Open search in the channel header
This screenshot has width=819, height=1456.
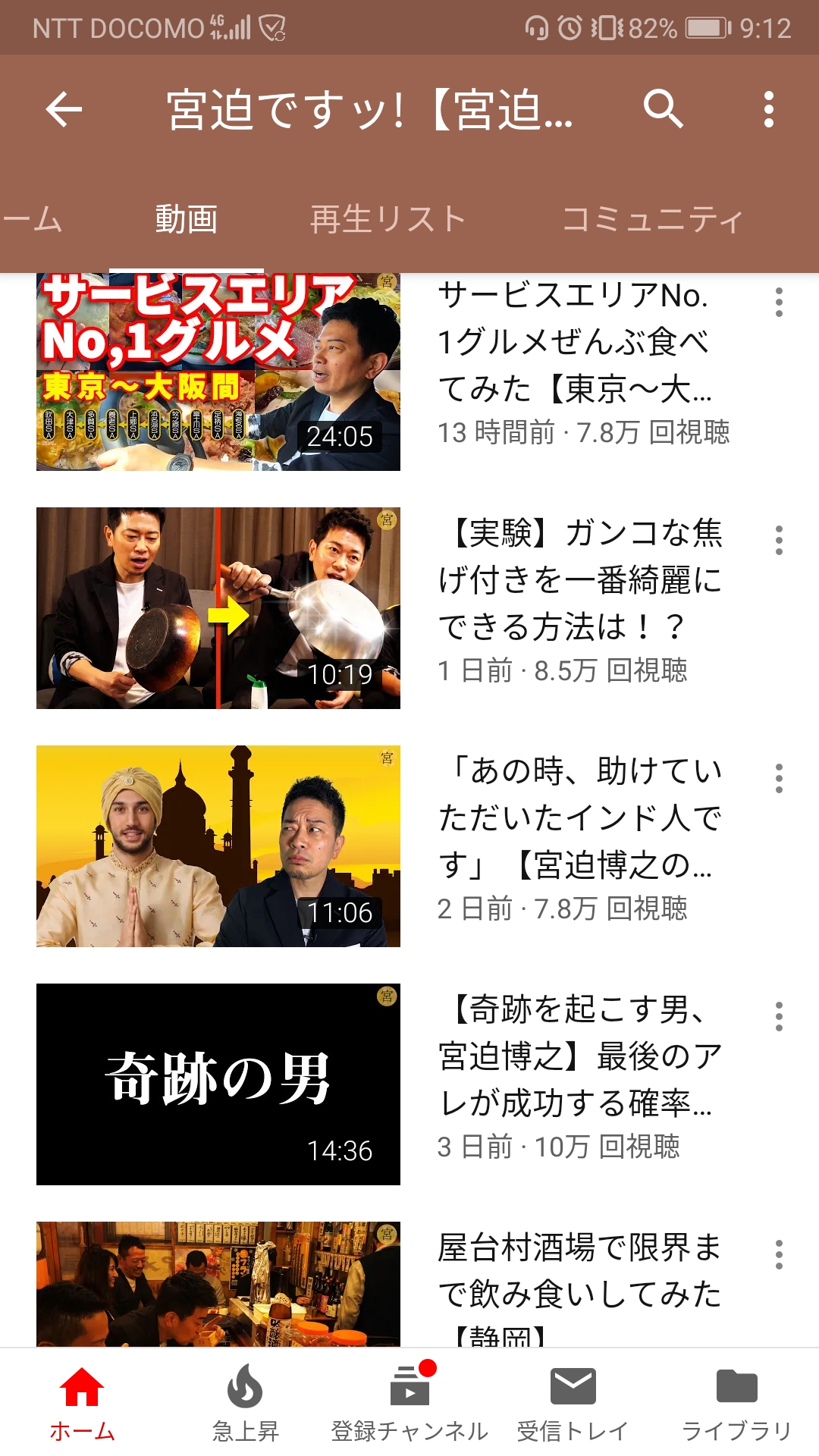664,110
